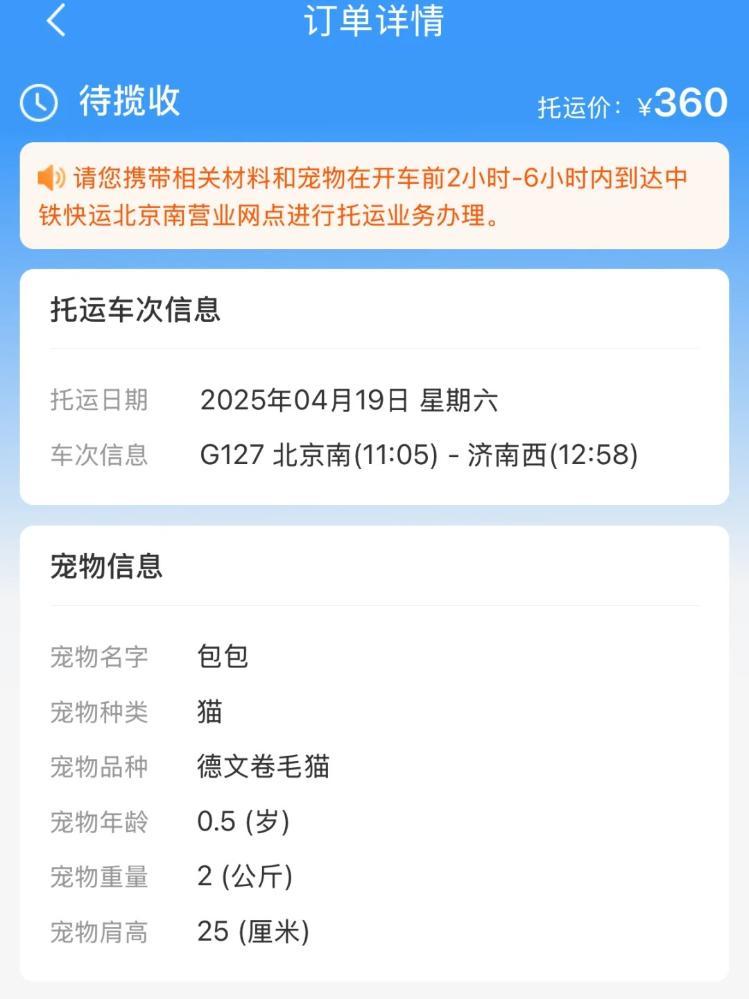Tap the G127 train number
The width and height of the screenshot is (749, 999).
(x=232, y=455)
